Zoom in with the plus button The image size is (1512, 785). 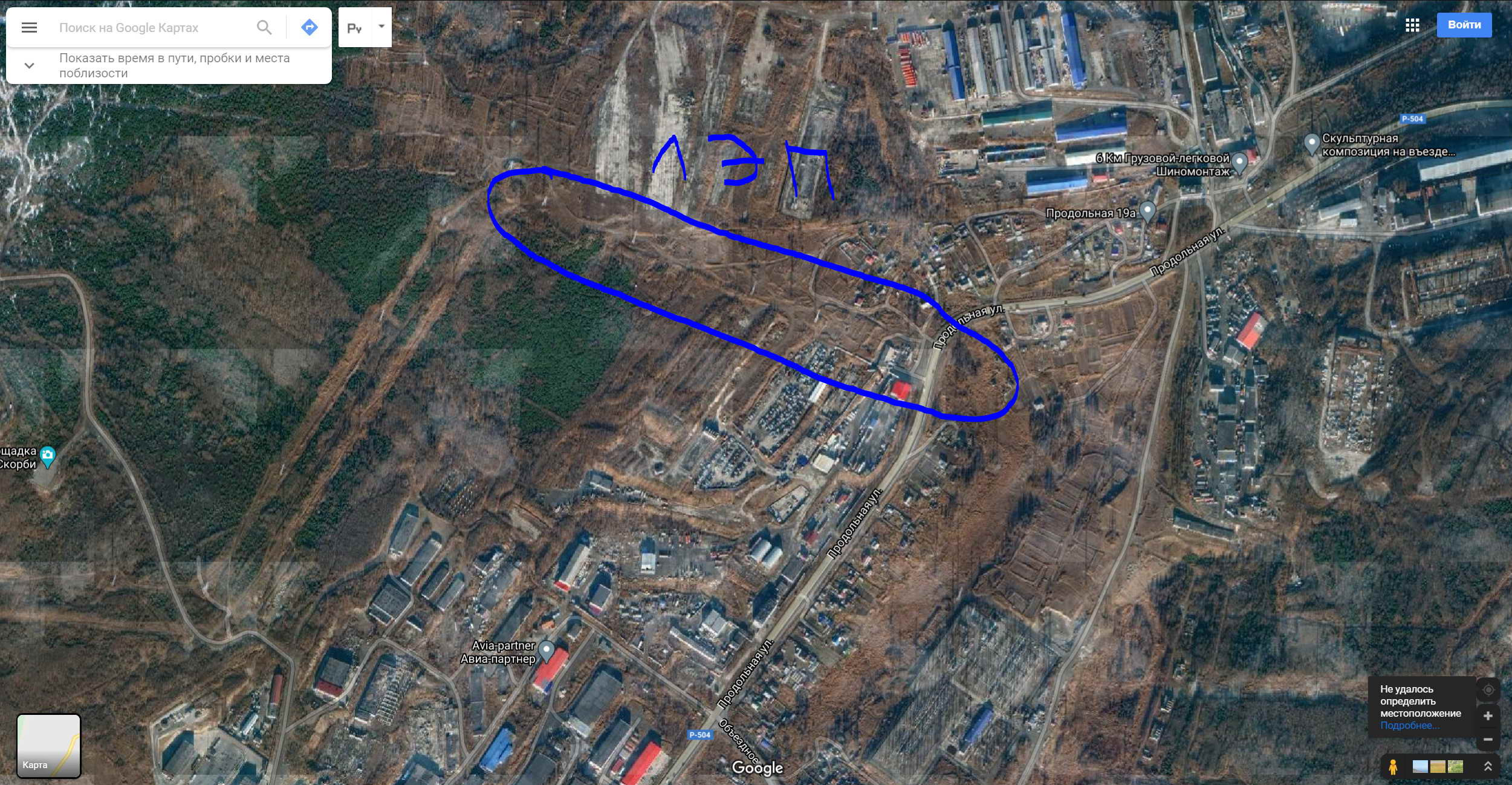click(1488, 716)
